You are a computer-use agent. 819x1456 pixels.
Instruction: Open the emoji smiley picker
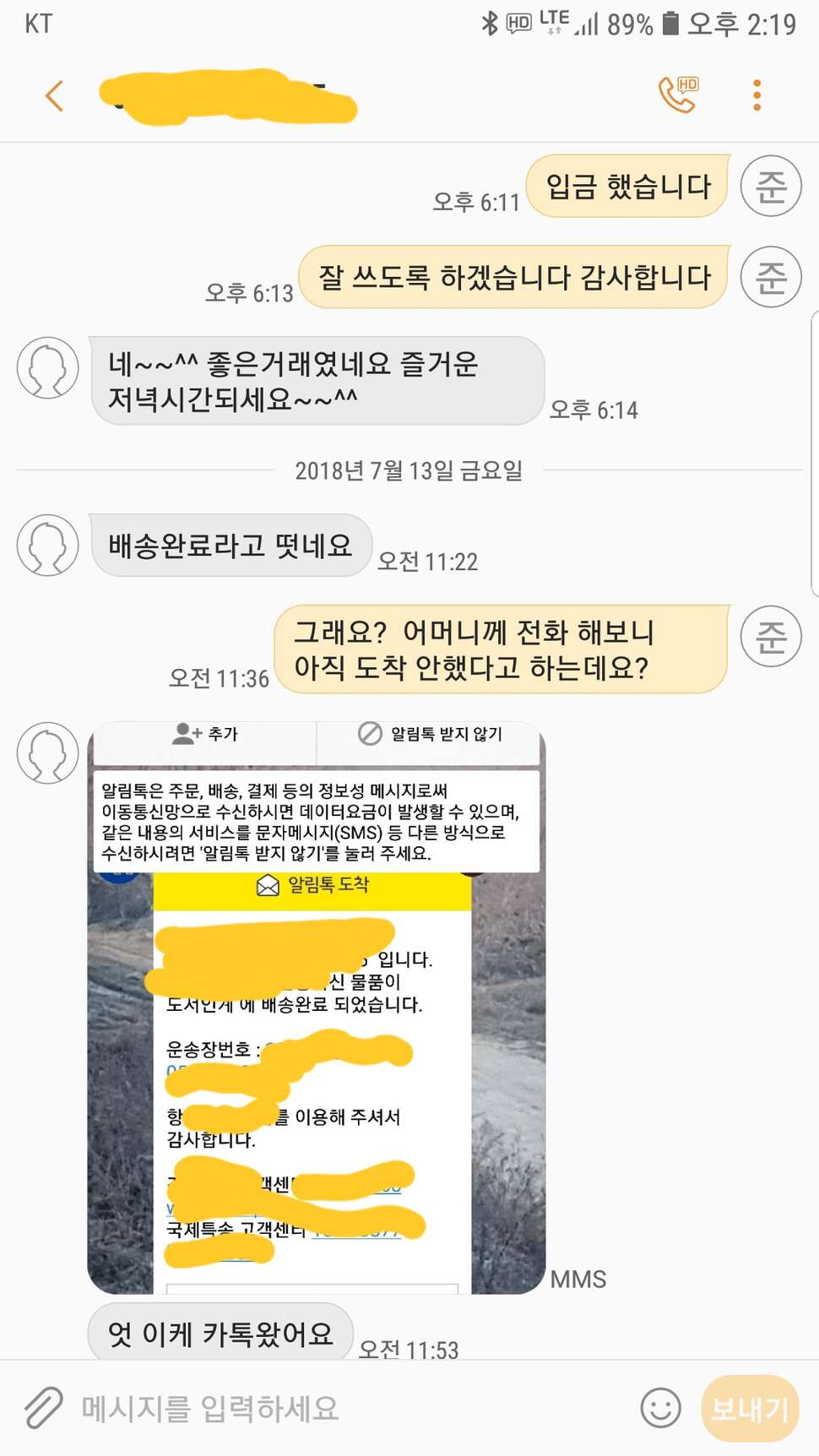click(660, 1408)
